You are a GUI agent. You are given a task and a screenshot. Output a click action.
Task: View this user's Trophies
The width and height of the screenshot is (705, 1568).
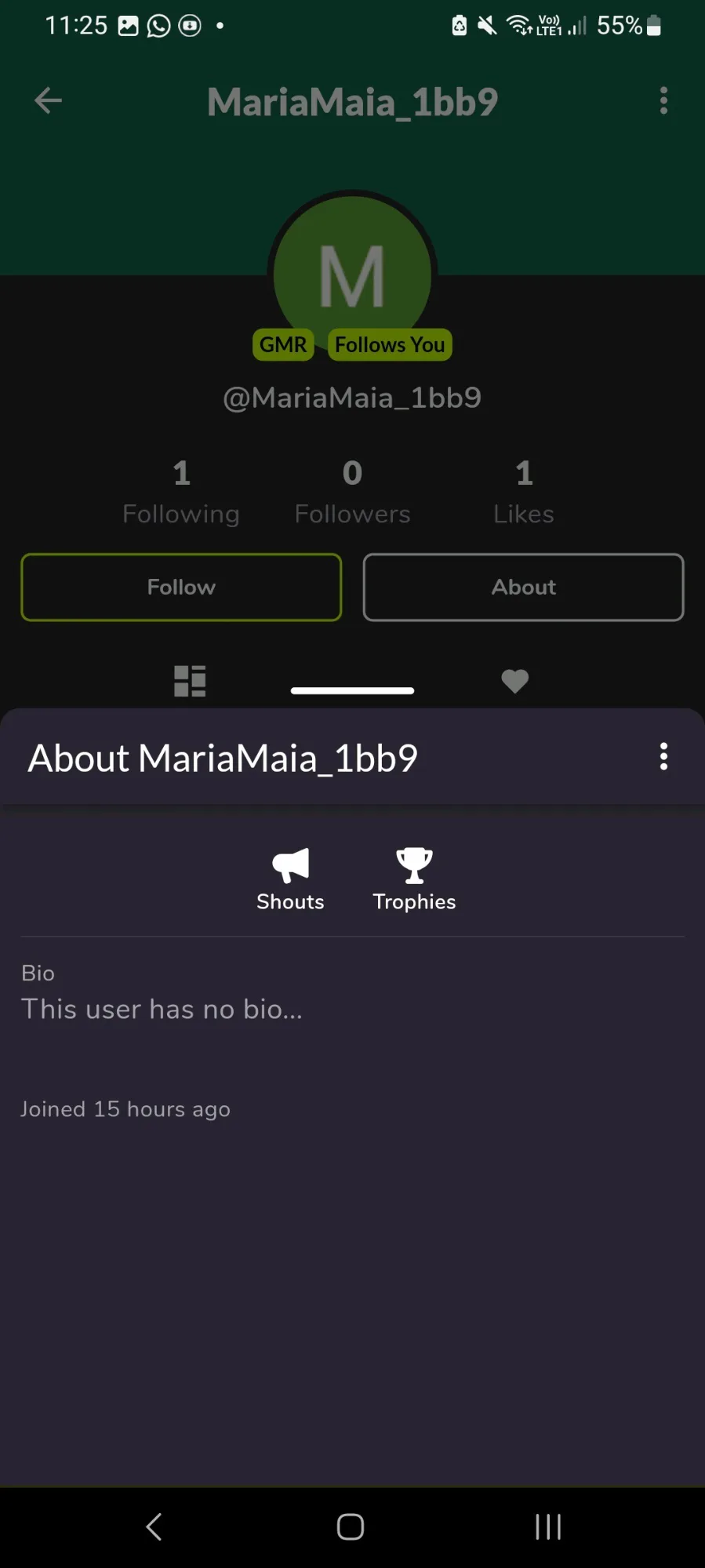(x=414, y=879)
